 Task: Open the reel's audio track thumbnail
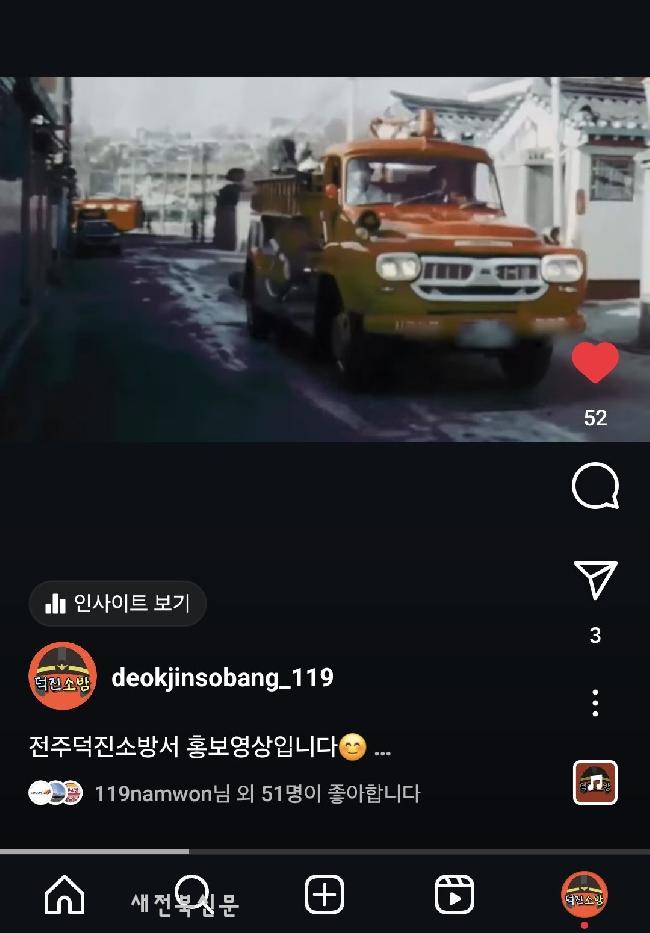tap(595, 783)
